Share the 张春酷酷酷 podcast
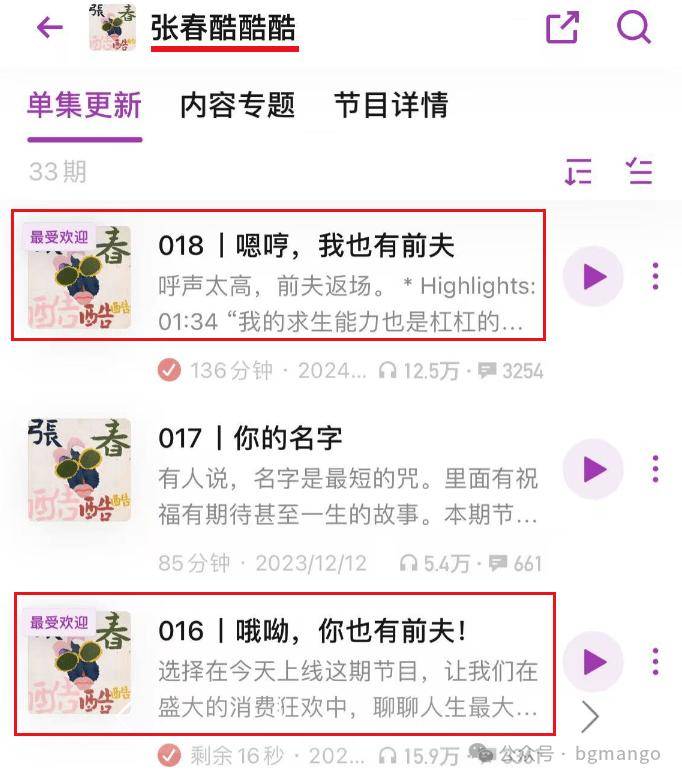 coord(563,27)
